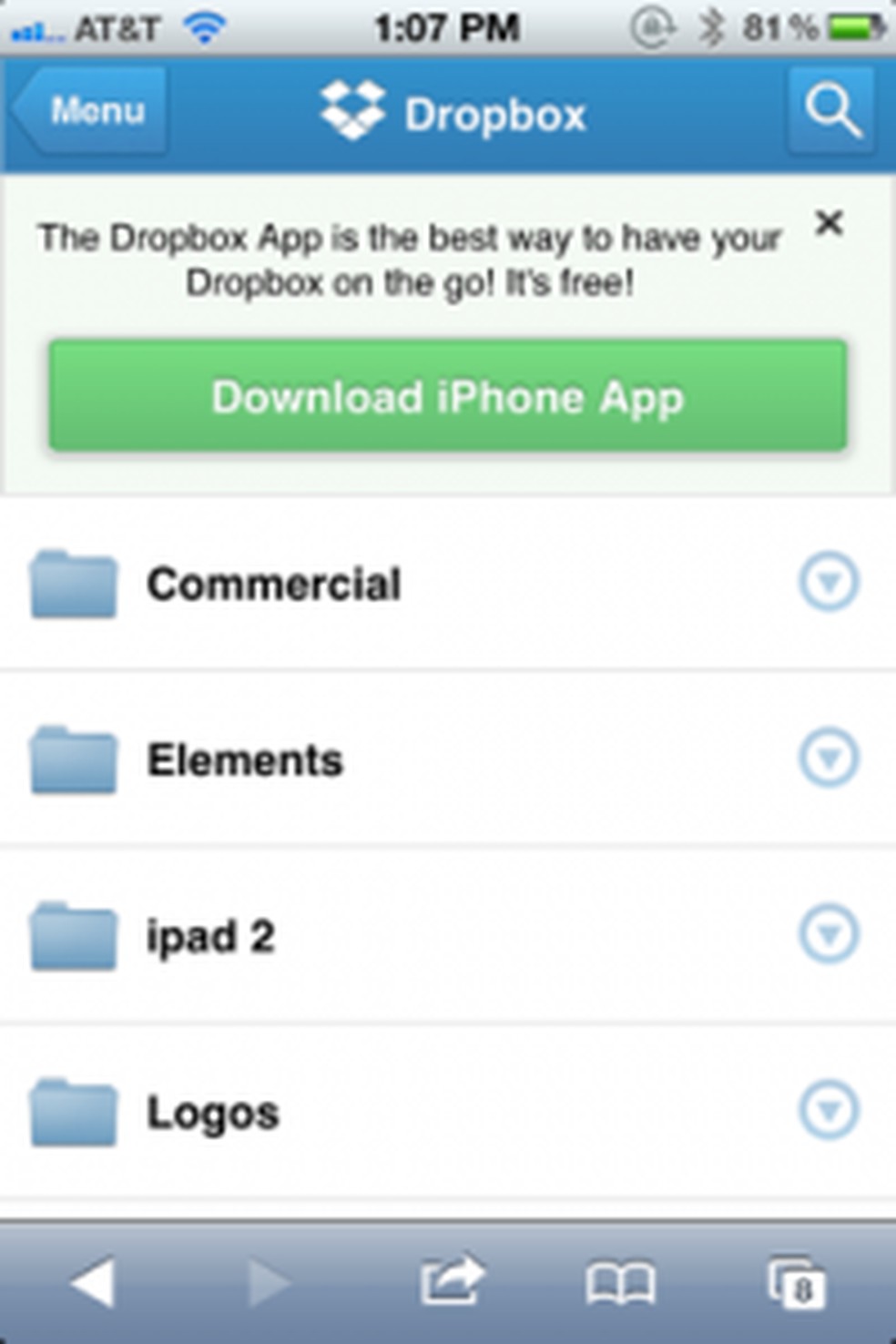Open the browser bookmarks

620,1283
